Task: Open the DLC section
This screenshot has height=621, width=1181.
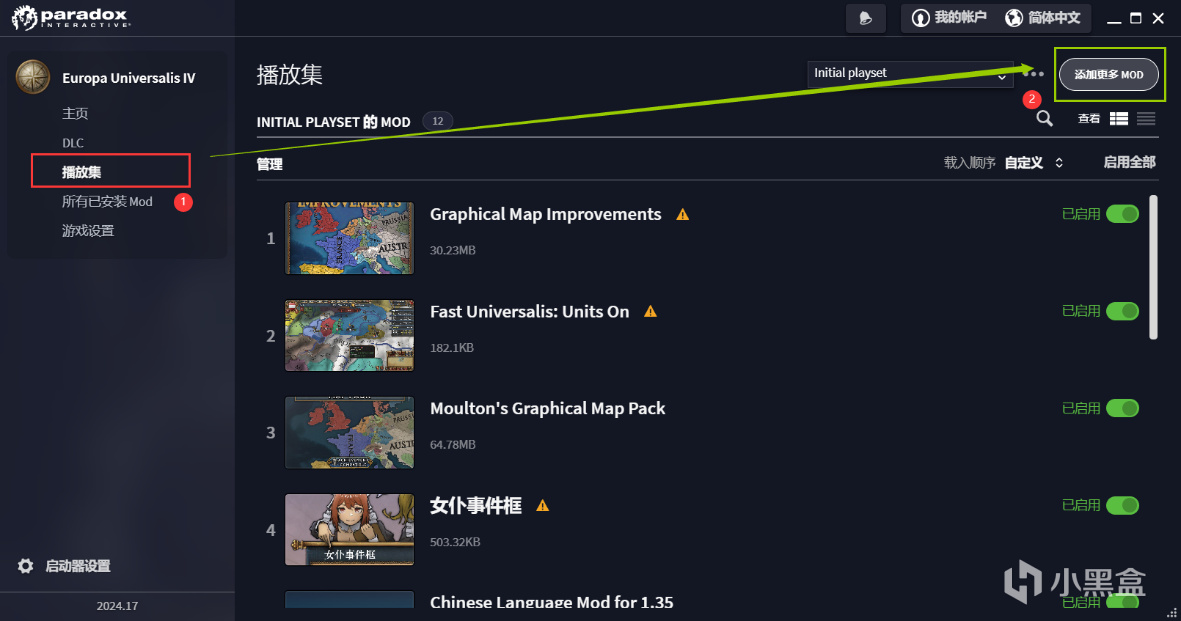Action: (x=73, y=142)
